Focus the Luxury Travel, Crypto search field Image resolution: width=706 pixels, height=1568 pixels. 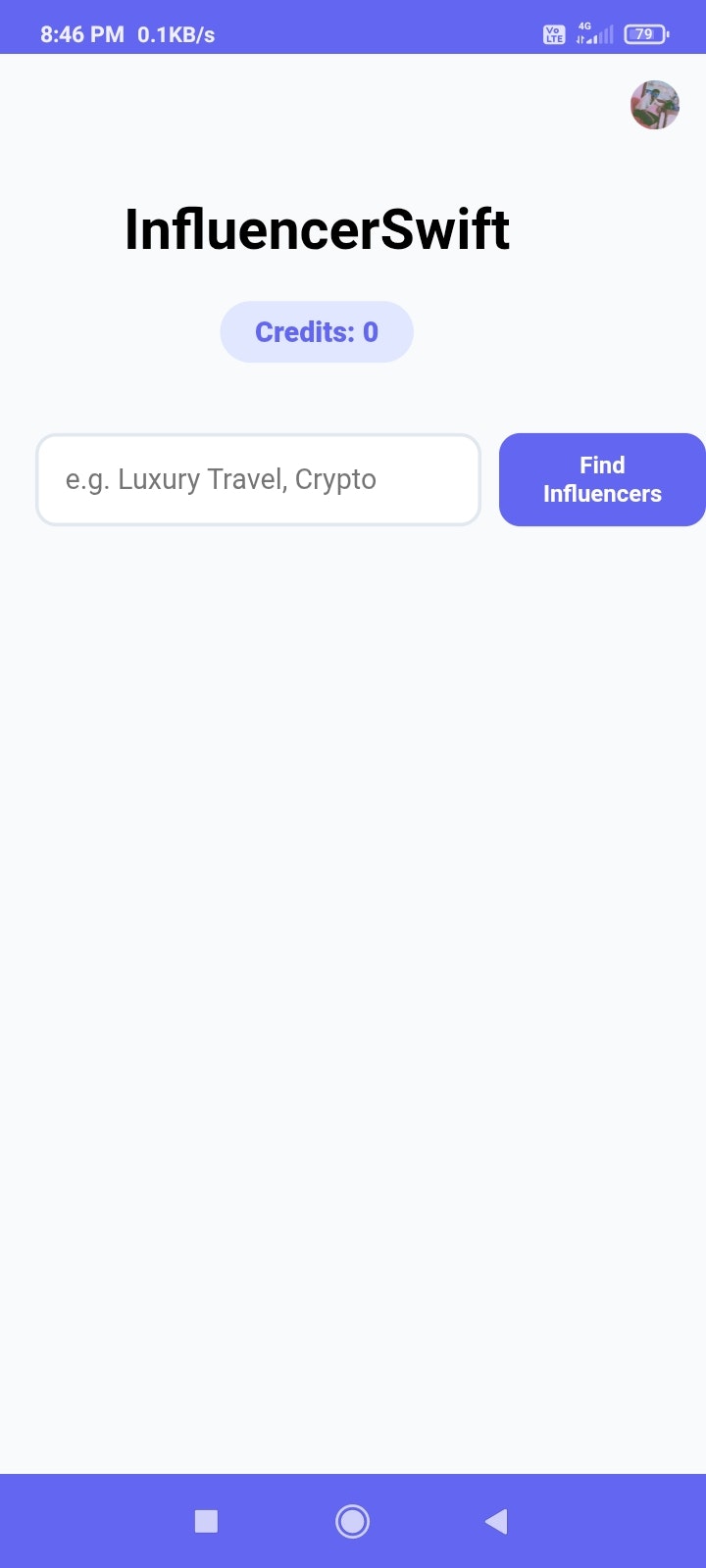pyautogui.click(x=258, y=479)
